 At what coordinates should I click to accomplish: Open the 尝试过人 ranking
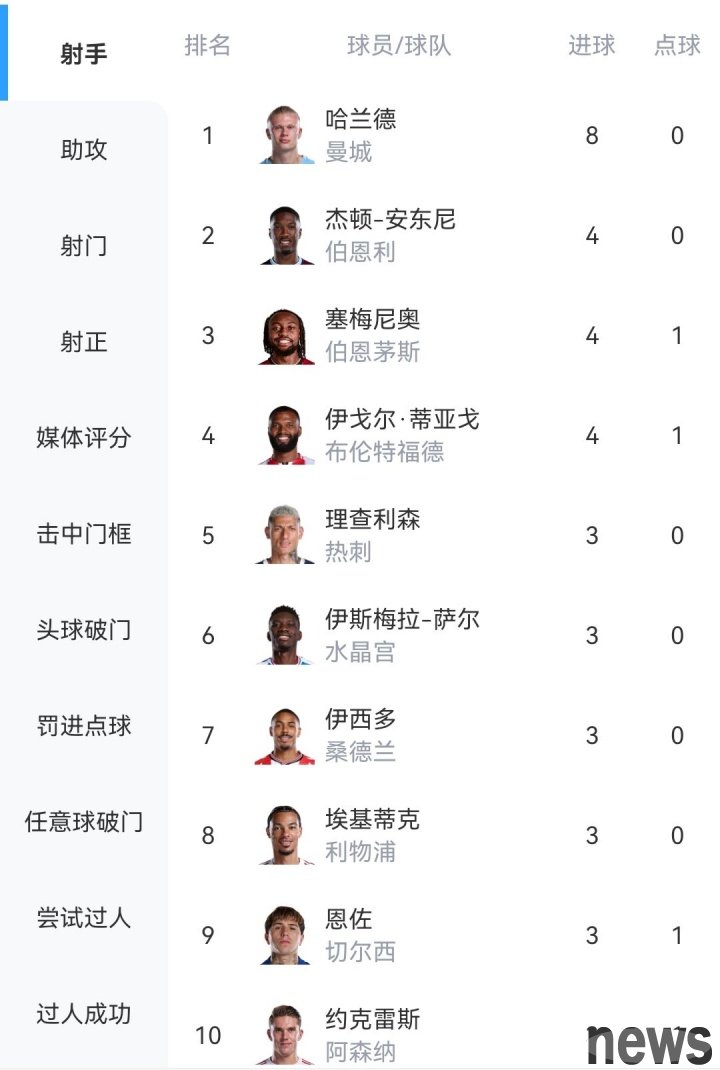(84, 918)
